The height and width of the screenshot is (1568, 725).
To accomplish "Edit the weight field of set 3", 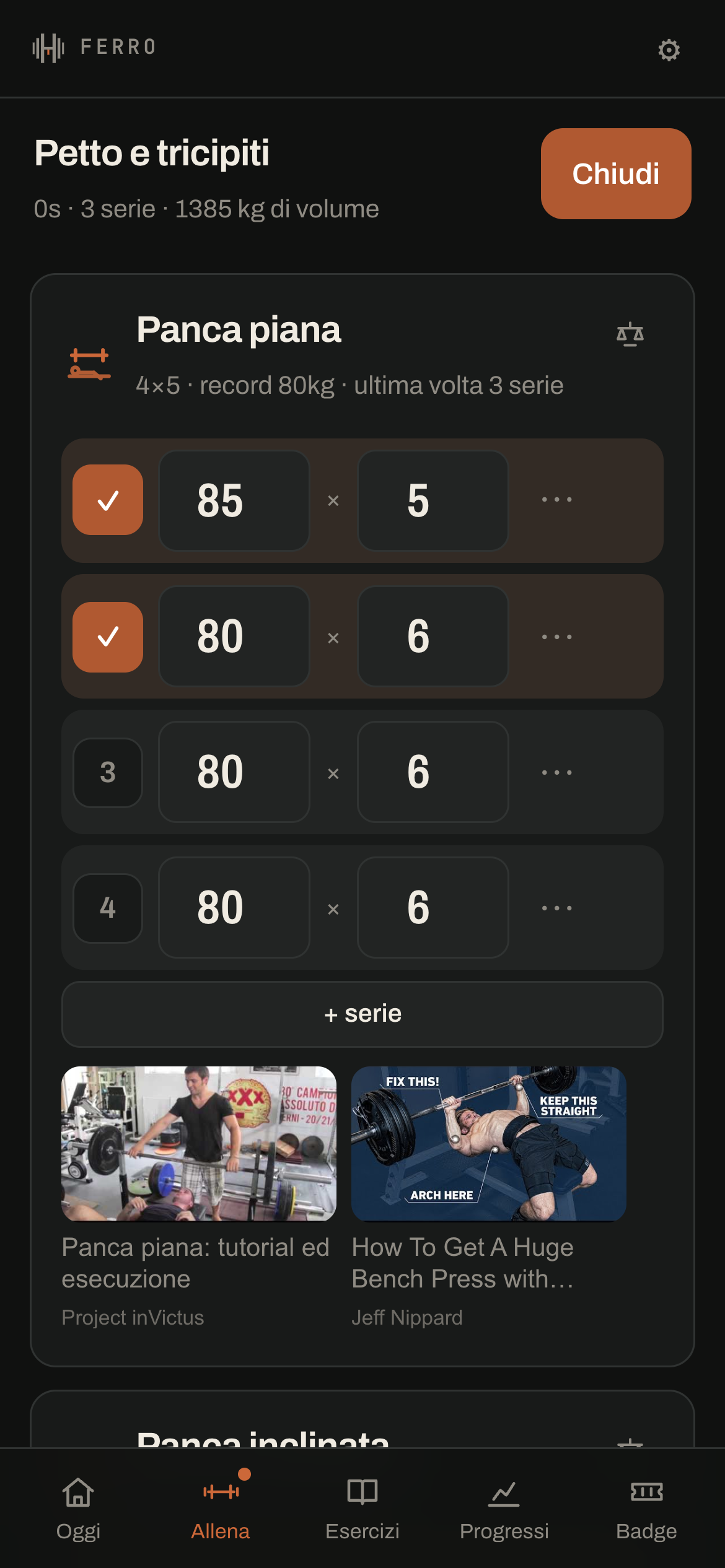I will click(x=234, y=772).
